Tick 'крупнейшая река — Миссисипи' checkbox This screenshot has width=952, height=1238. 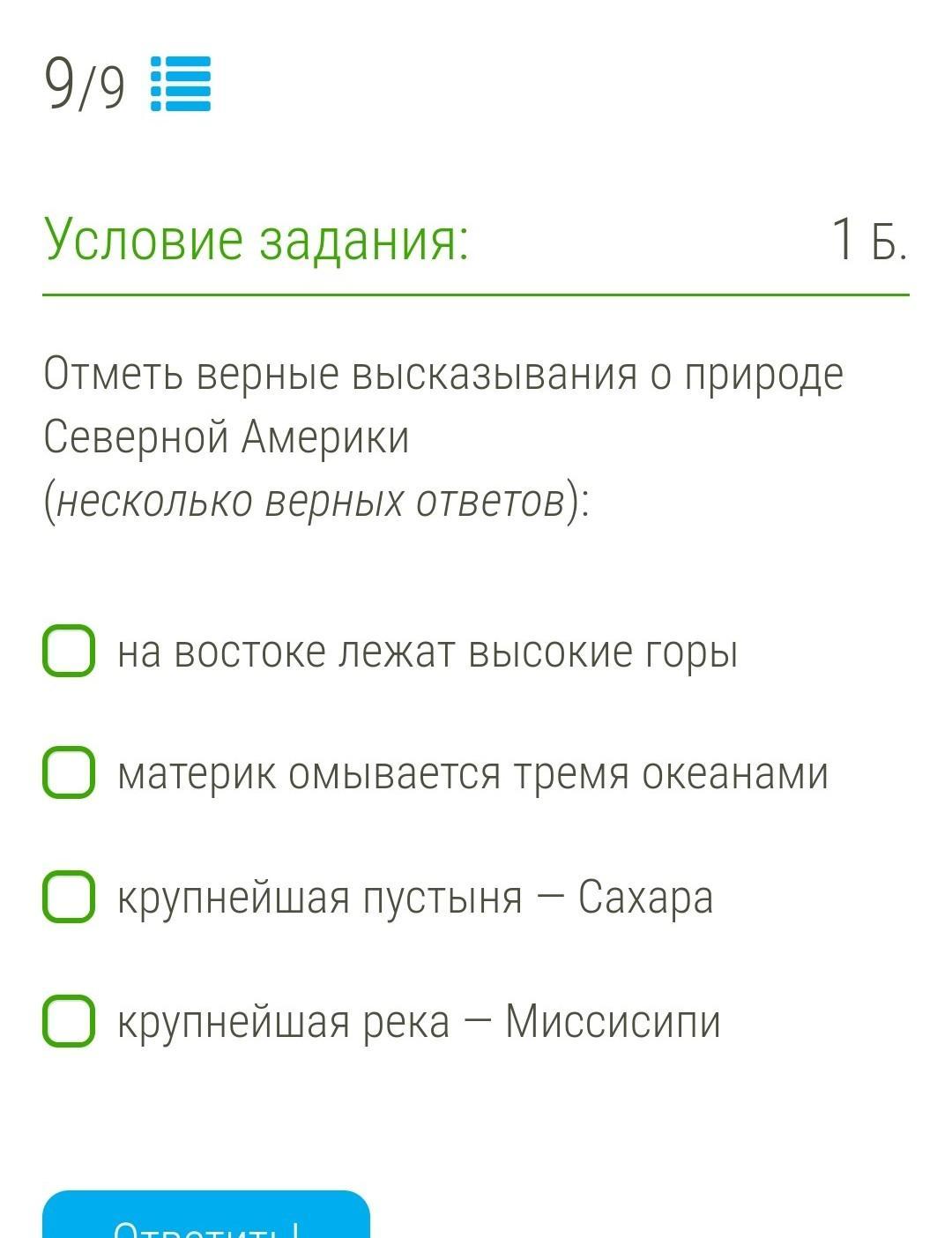(x=69, y=1021)
